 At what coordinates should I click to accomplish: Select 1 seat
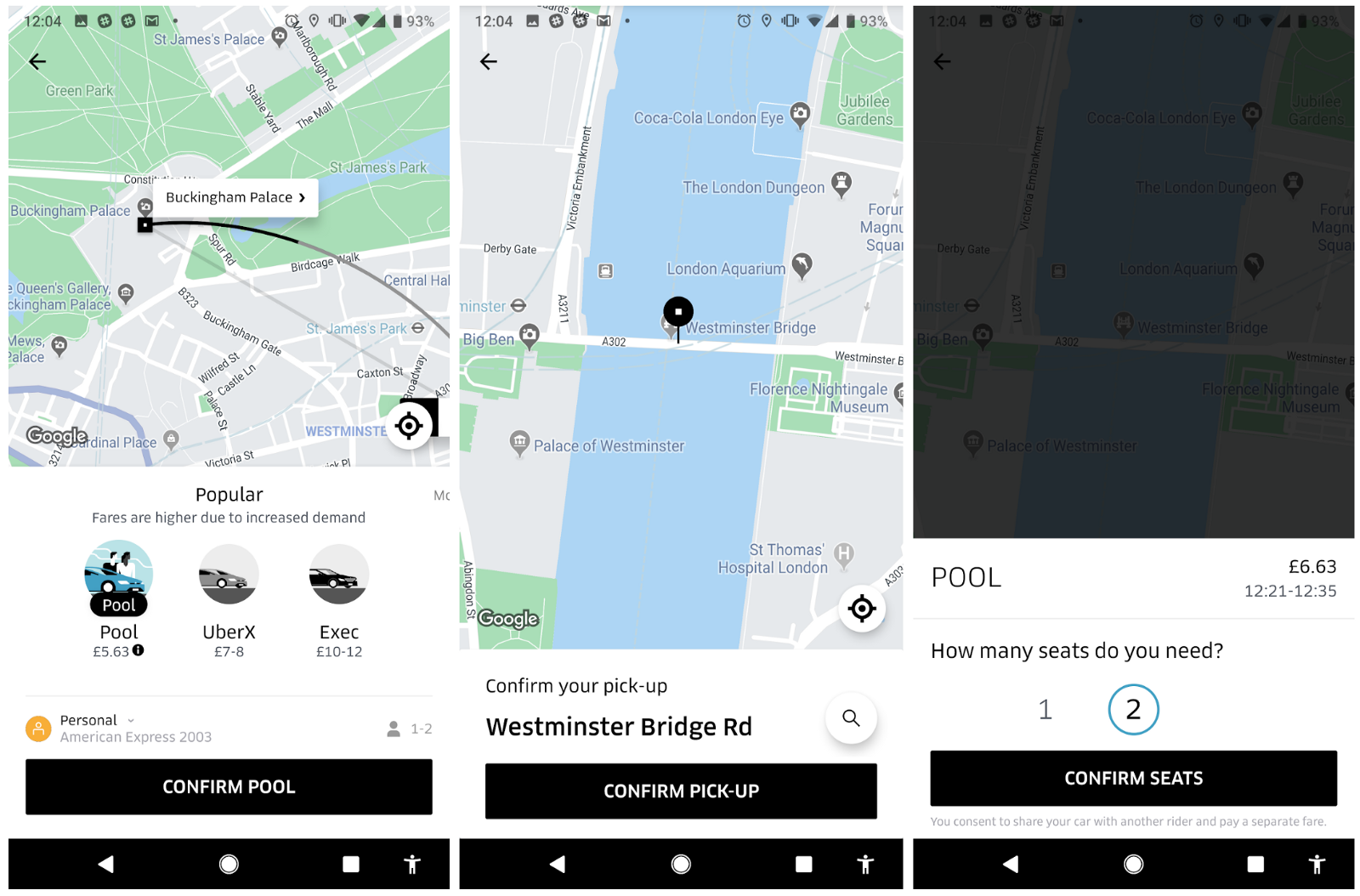(x=1045, y=709)
